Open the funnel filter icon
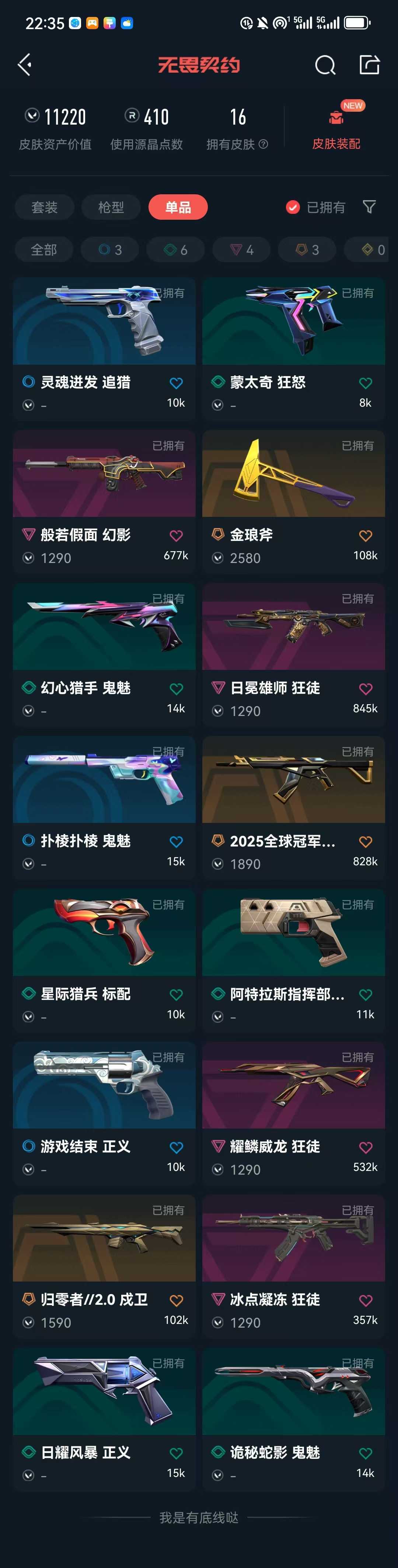 pos(369,207)
